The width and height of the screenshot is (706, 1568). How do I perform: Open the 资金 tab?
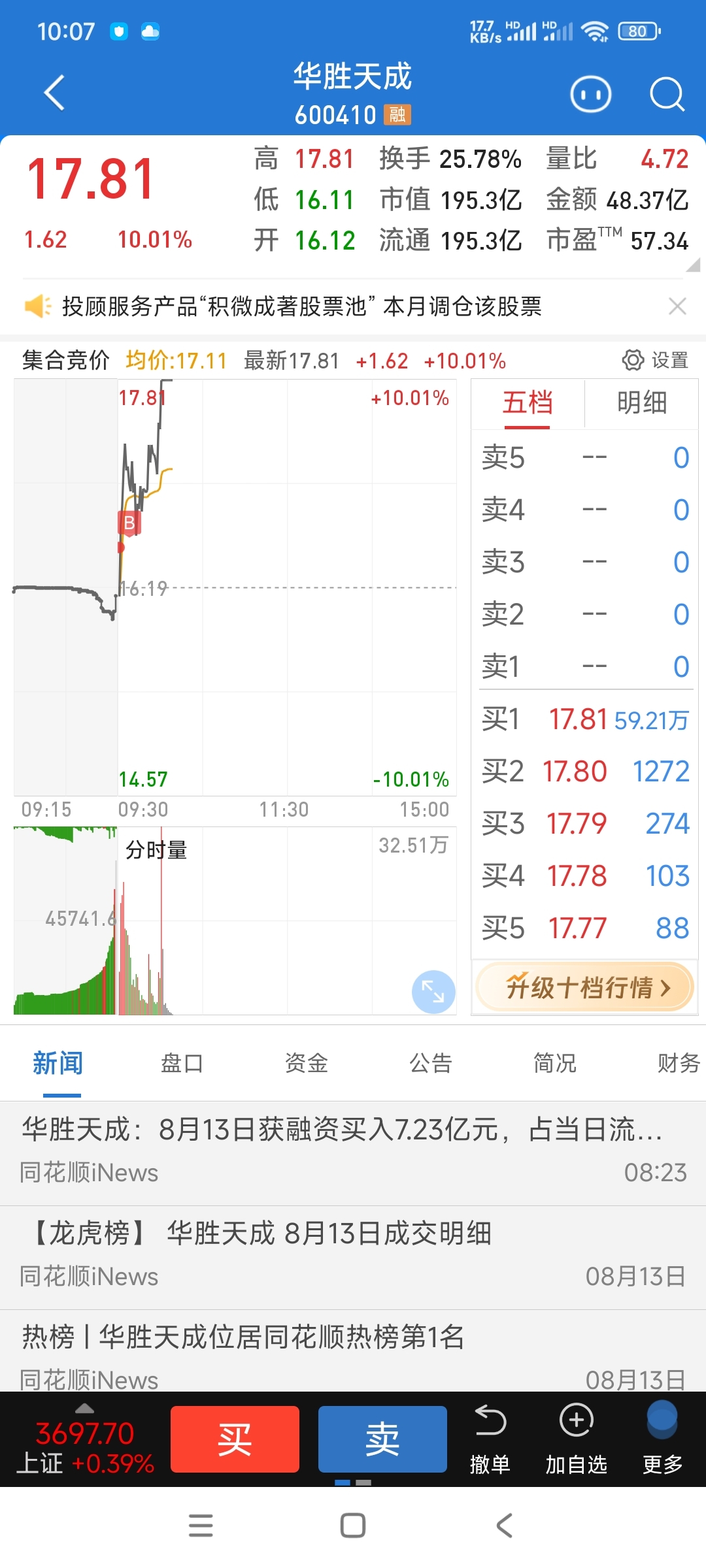[x=306, y=1064]
